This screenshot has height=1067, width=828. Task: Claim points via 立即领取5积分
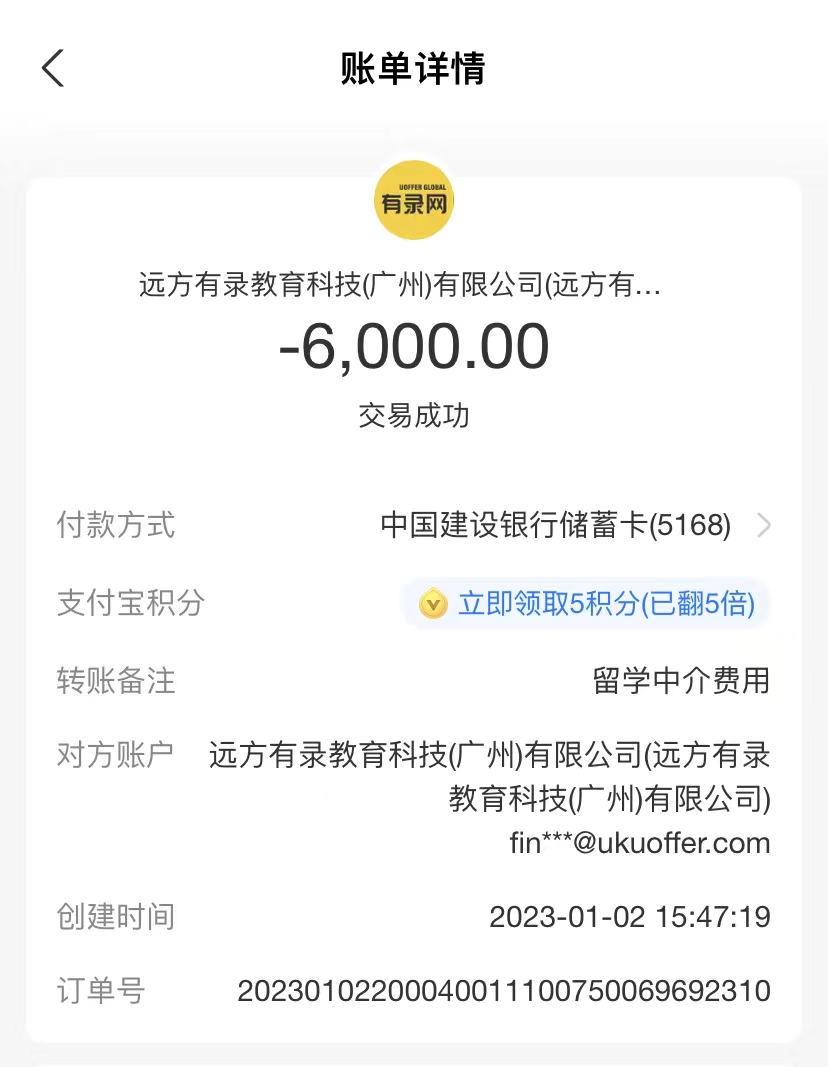click(x=587, y=604)
